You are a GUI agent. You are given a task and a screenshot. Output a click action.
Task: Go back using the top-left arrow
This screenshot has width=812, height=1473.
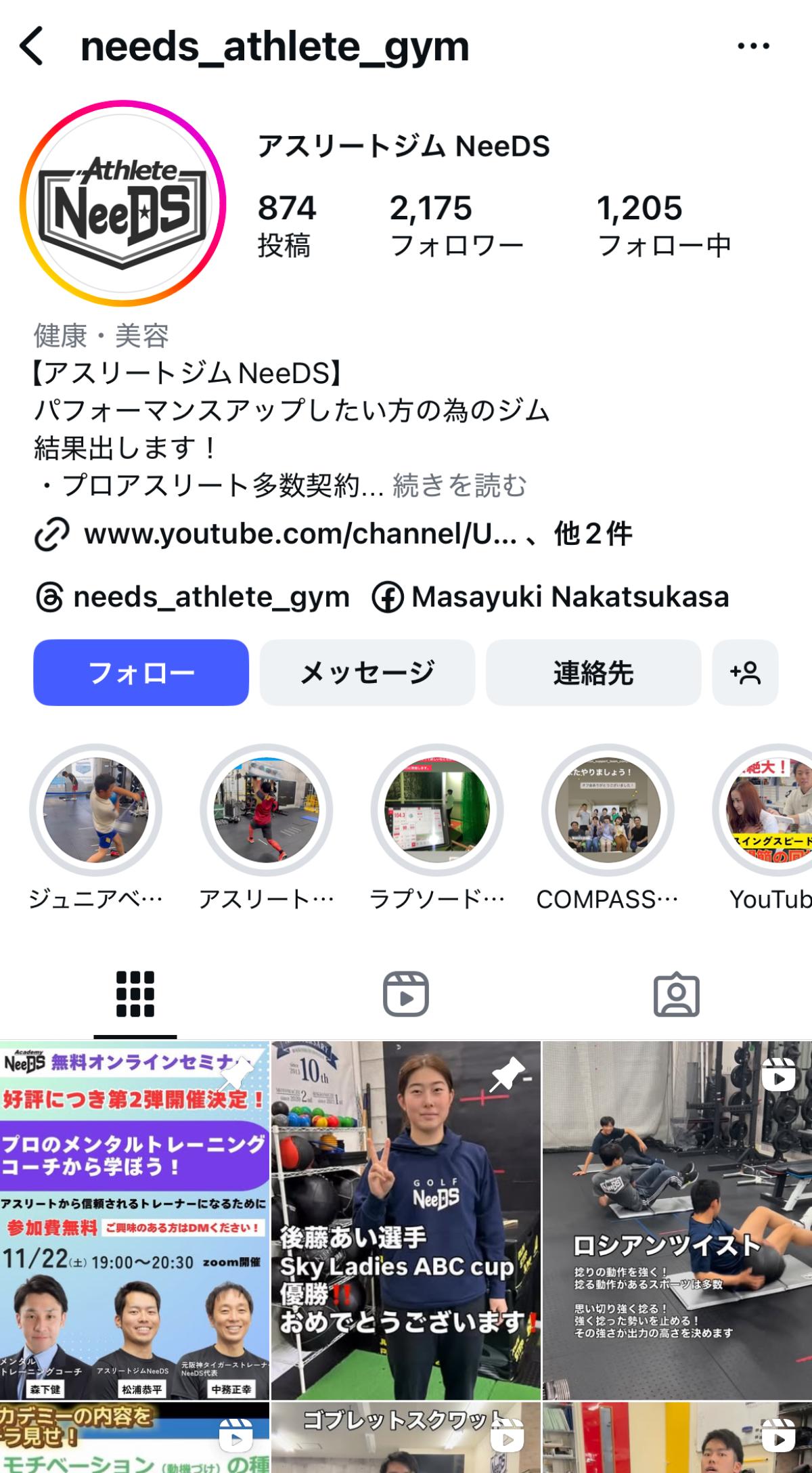(x=32, y=47)
